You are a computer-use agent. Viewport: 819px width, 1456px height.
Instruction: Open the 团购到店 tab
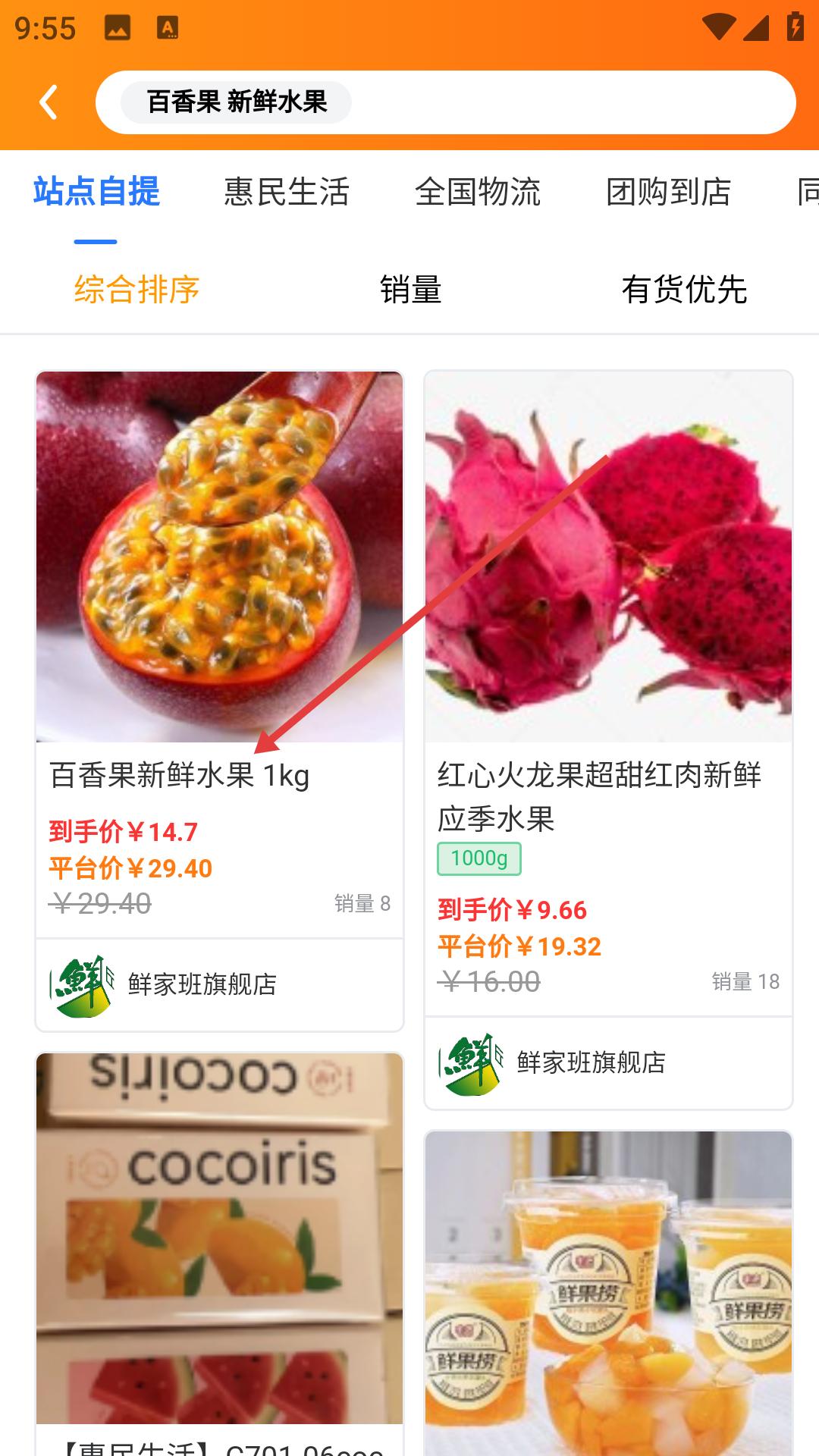pos(668,191)
